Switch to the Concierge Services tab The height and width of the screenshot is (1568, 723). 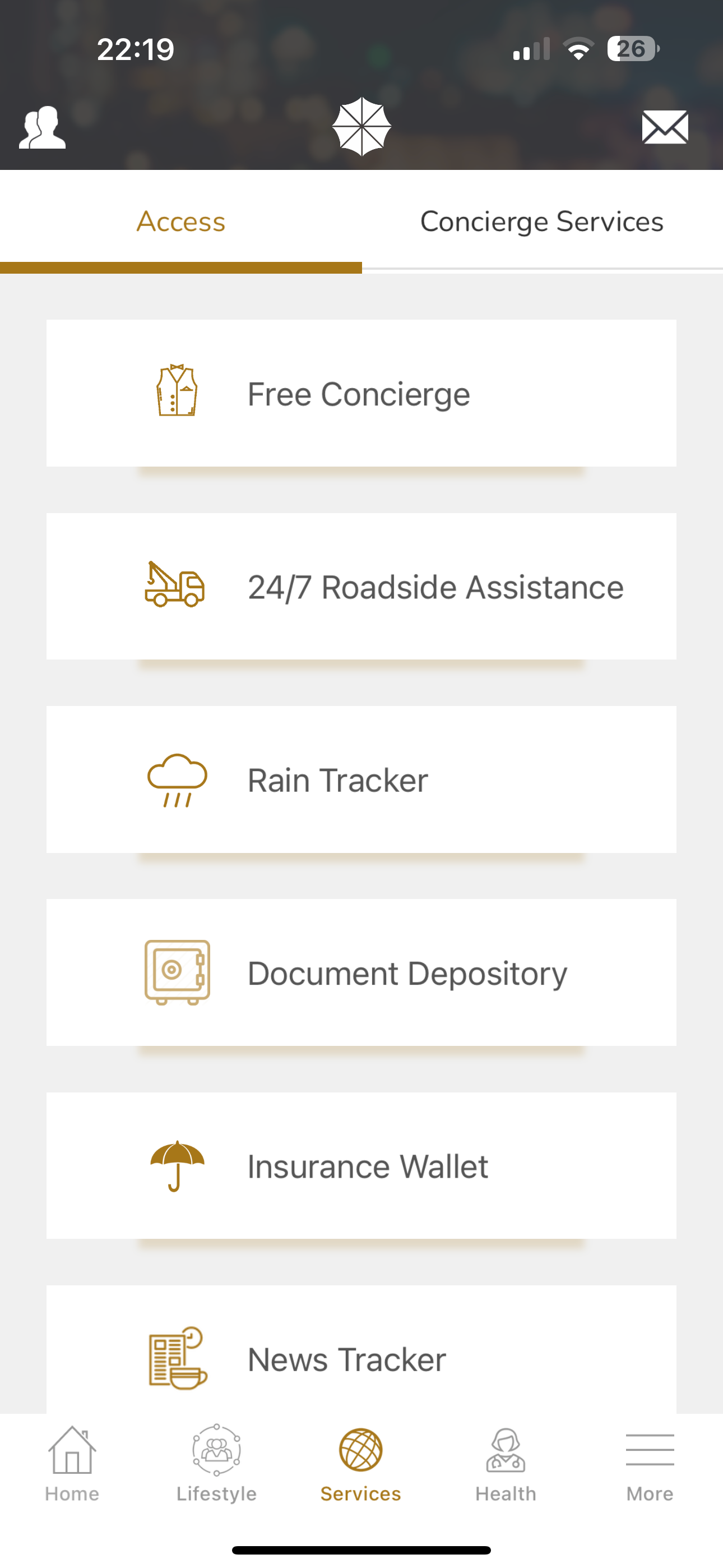coord(541,222)
